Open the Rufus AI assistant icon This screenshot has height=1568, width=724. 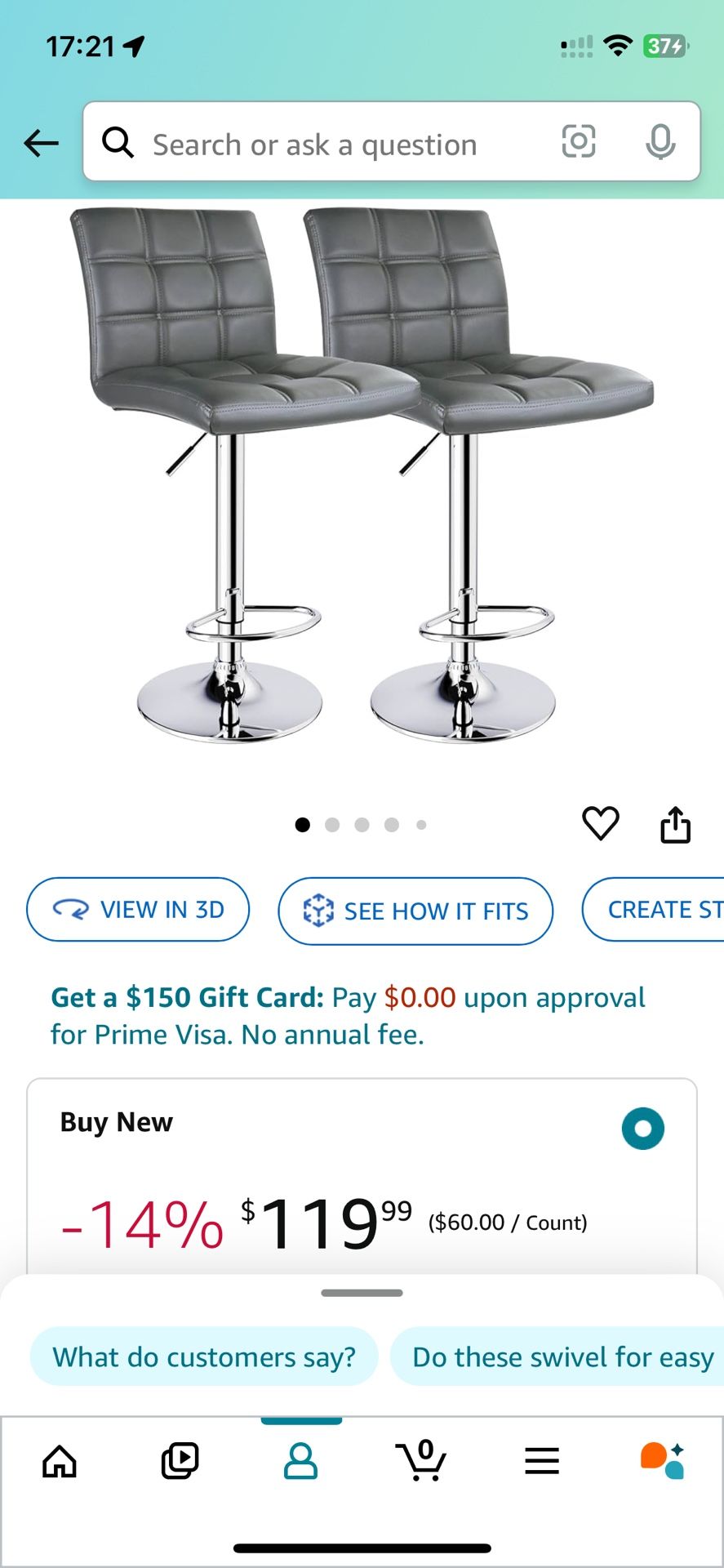[x=663, y=1462]
